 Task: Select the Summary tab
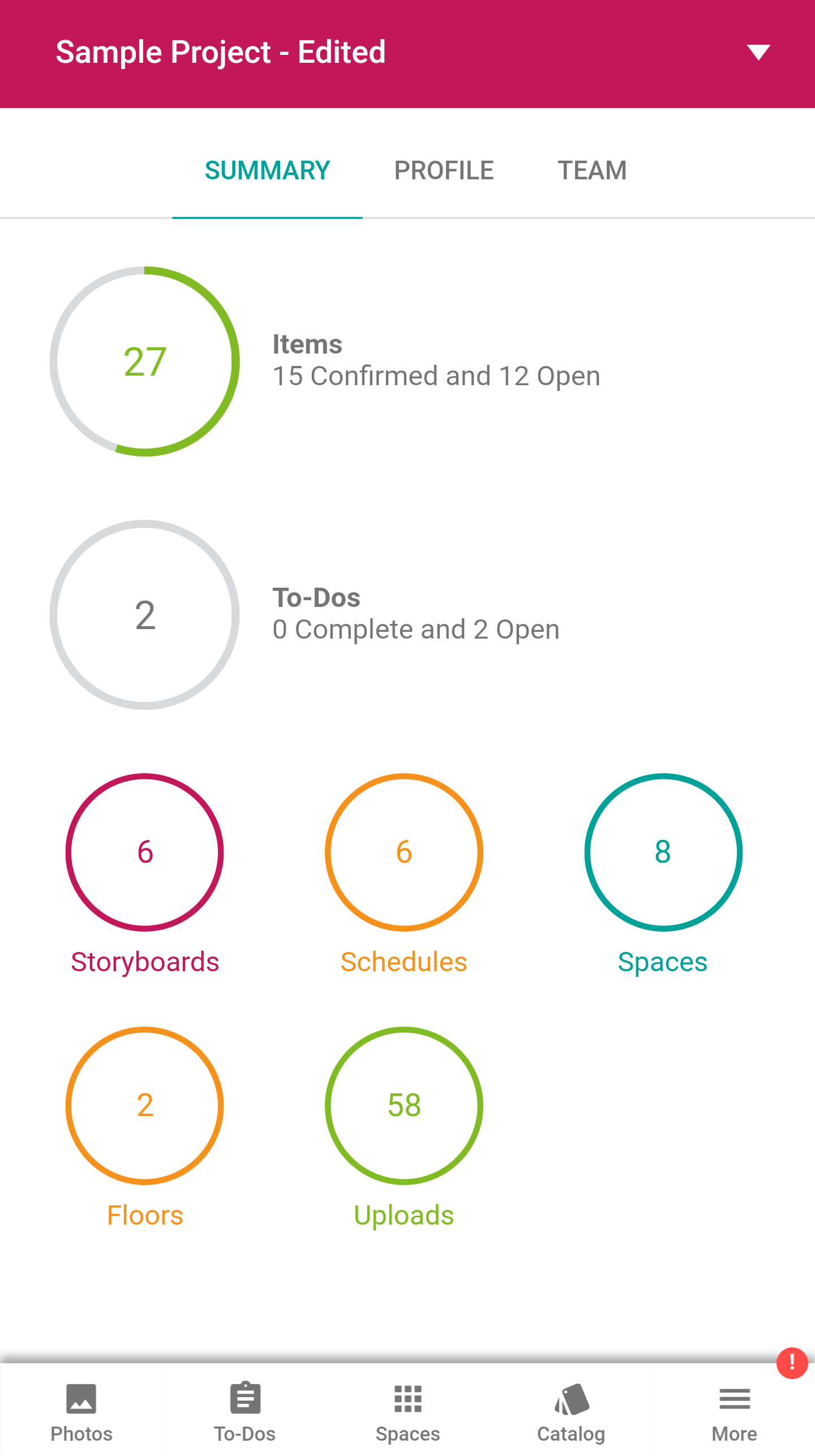point(267,171)
